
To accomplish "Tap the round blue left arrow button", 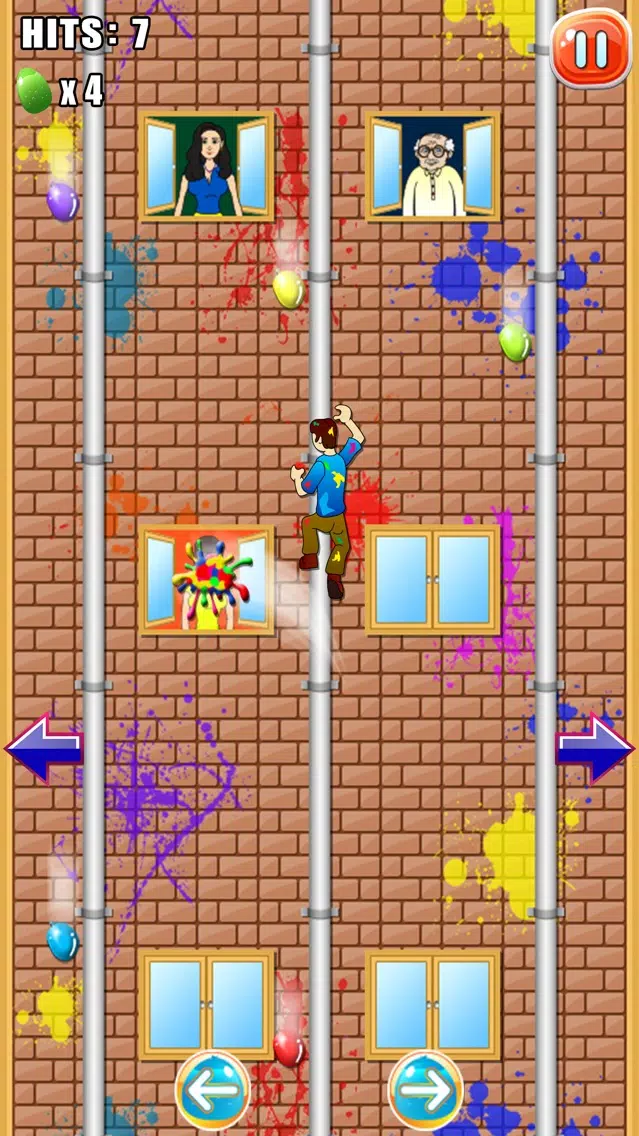I will pyautogui.click(x=213, y=1091).
